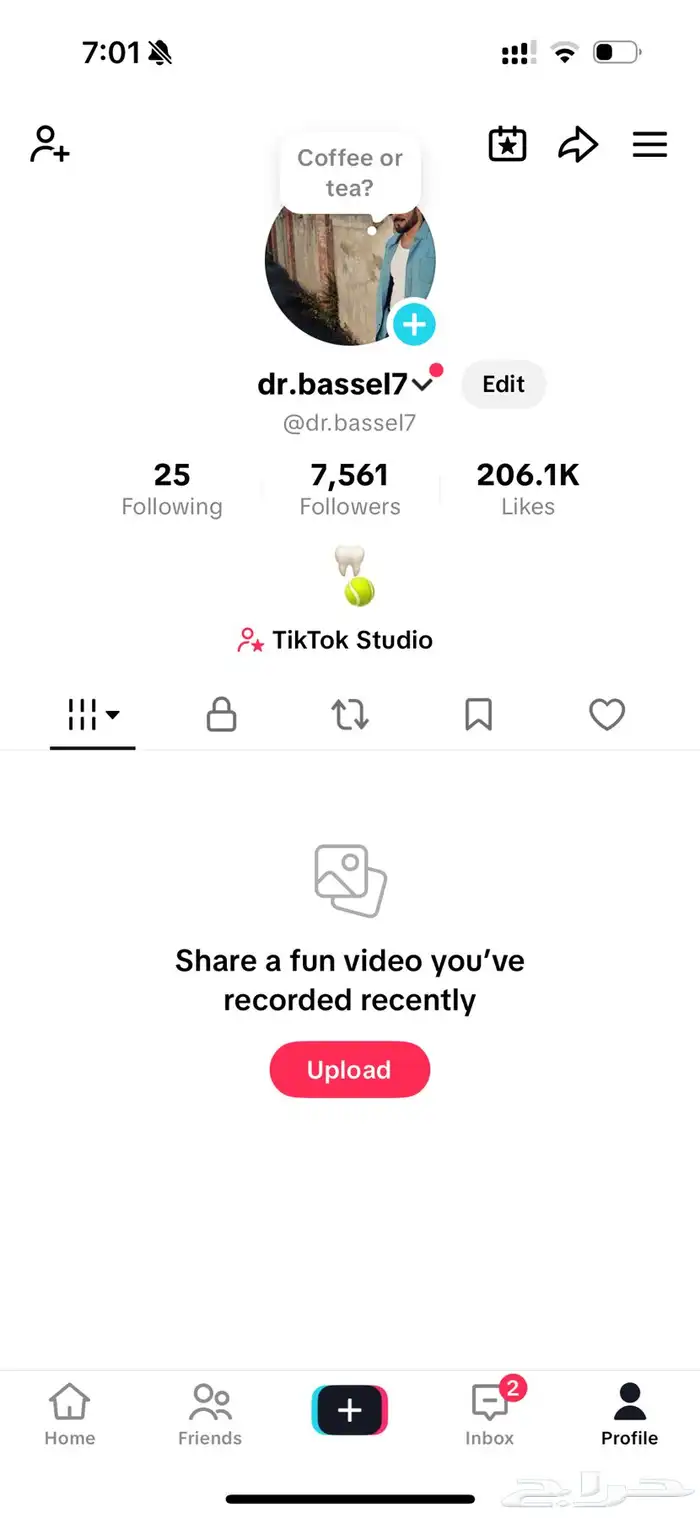
Task: Switch to the bookmarked favorites tab
Action: click(478, 715)
